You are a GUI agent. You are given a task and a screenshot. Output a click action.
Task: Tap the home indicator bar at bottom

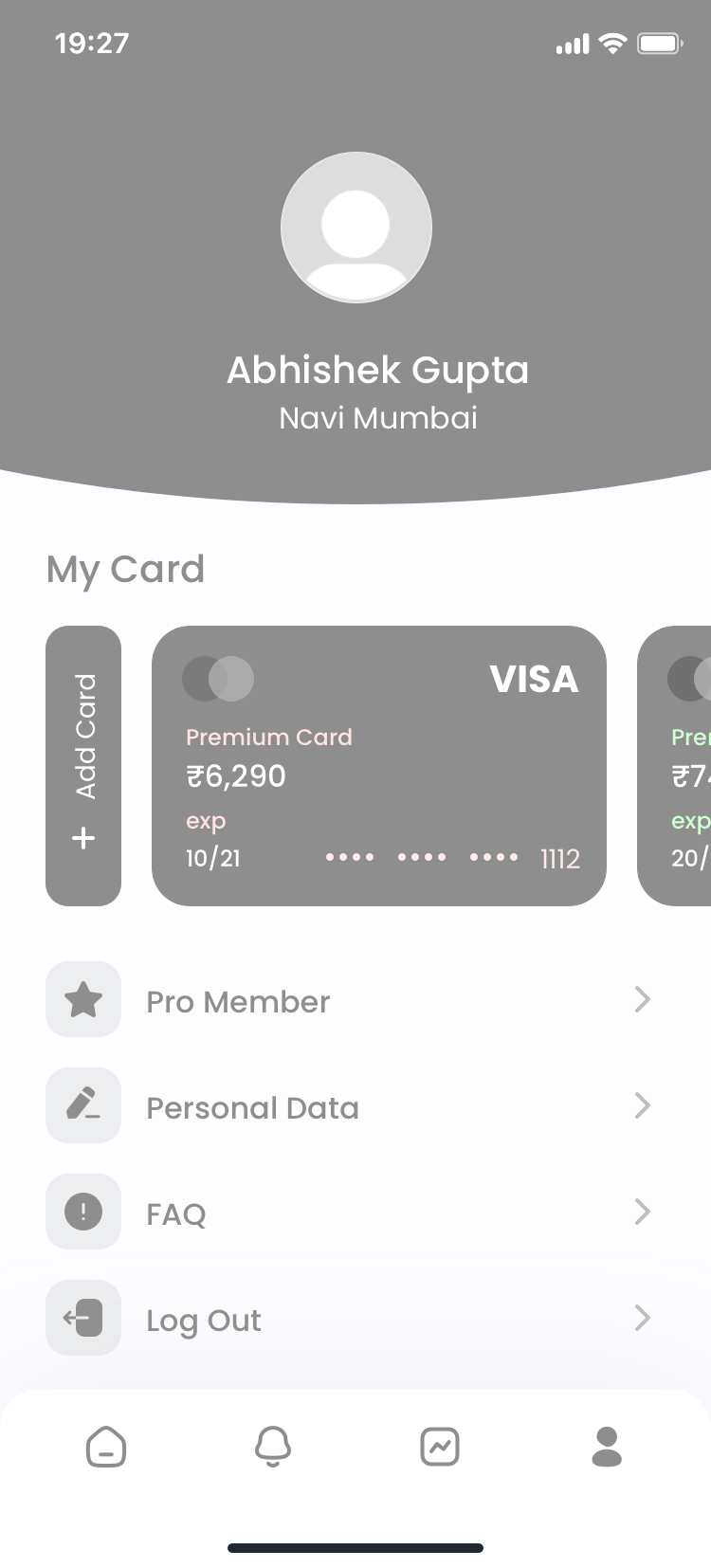point(355,1547)
